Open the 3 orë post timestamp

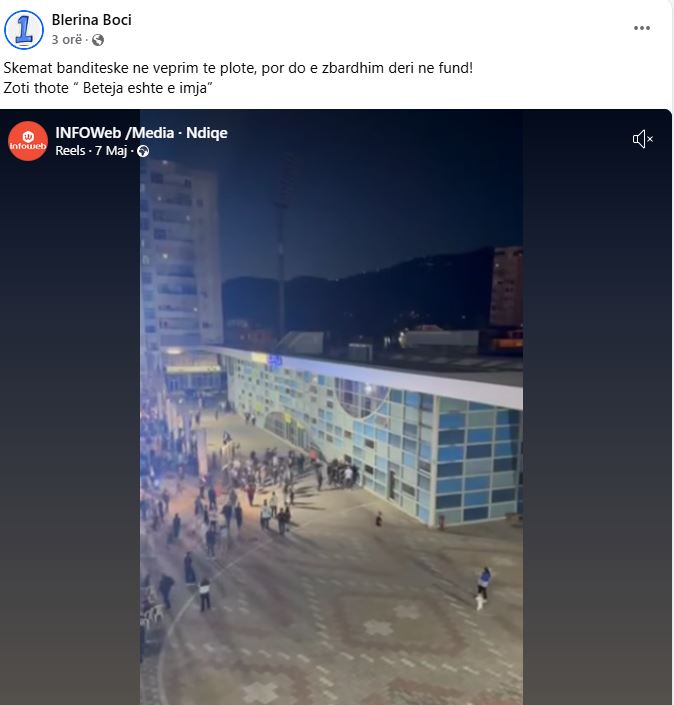(x=67, y=40)
